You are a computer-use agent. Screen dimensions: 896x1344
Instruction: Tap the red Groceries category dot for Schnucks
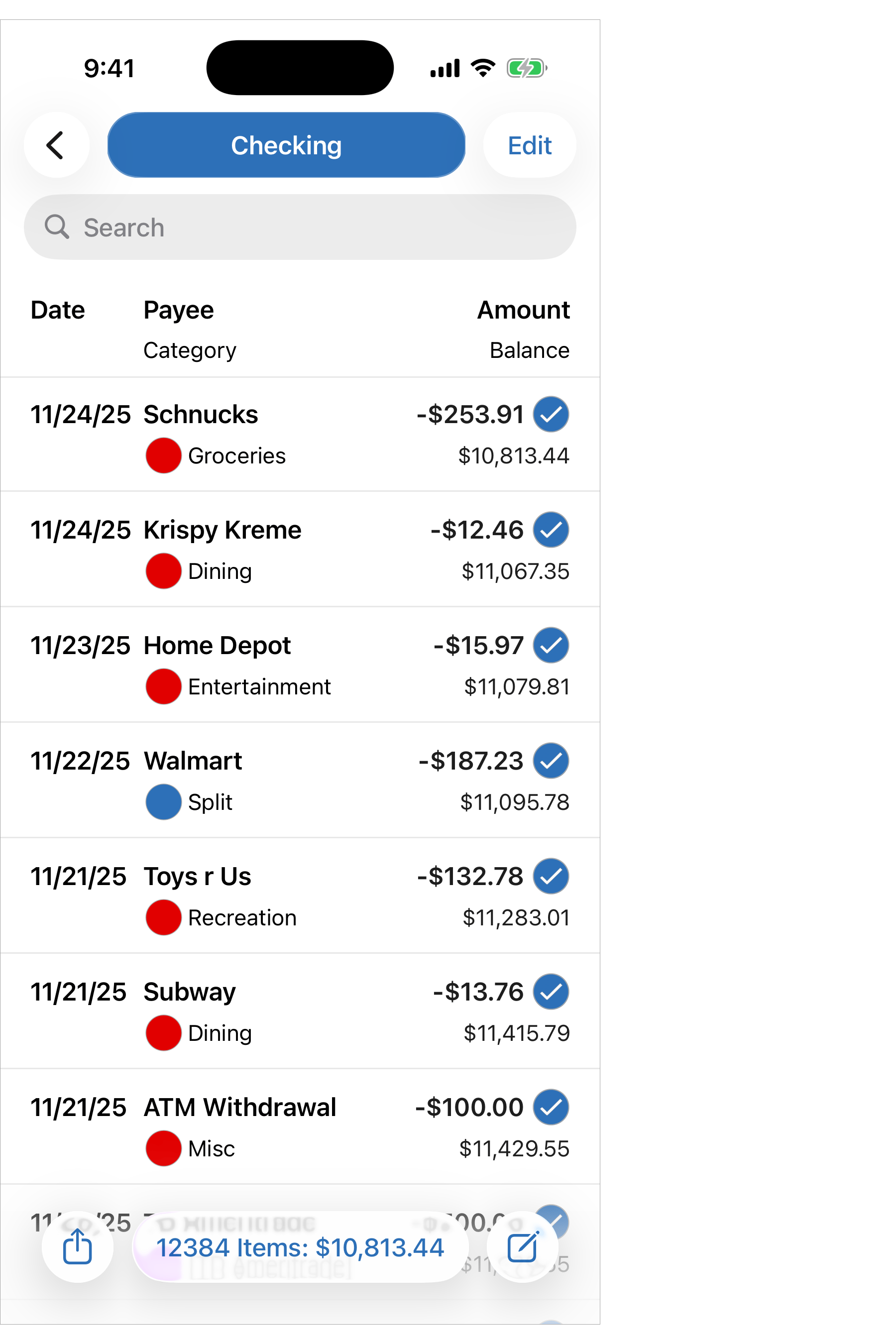tap(163, 455)
